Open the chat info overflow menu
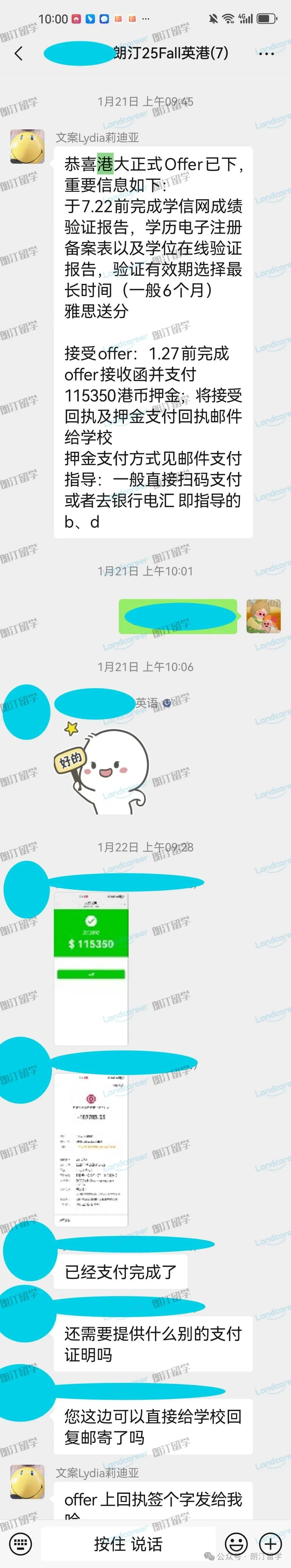This screenshot has width=291, height=1568. click(x=266, y=54)
